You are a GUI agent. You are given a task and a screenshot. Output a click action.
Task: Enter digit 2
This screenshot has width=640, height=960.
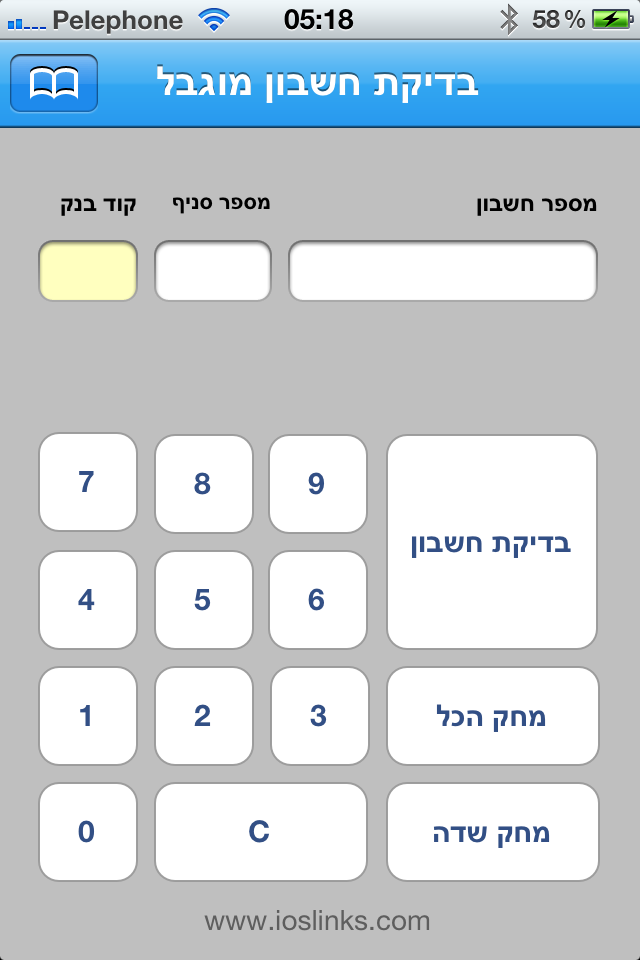point(203,716)
